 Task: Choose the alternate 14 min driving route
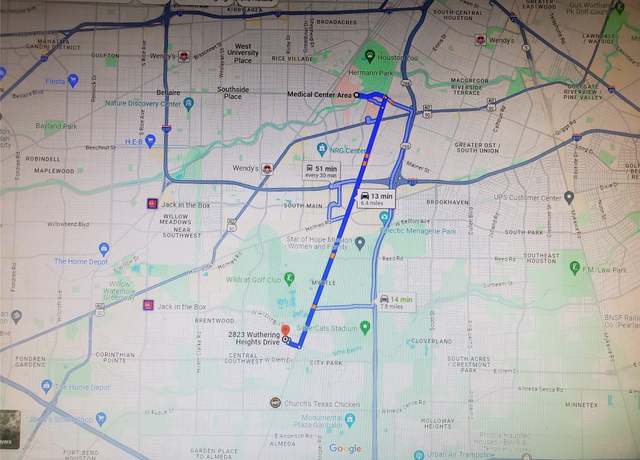[x=396, y=300]
